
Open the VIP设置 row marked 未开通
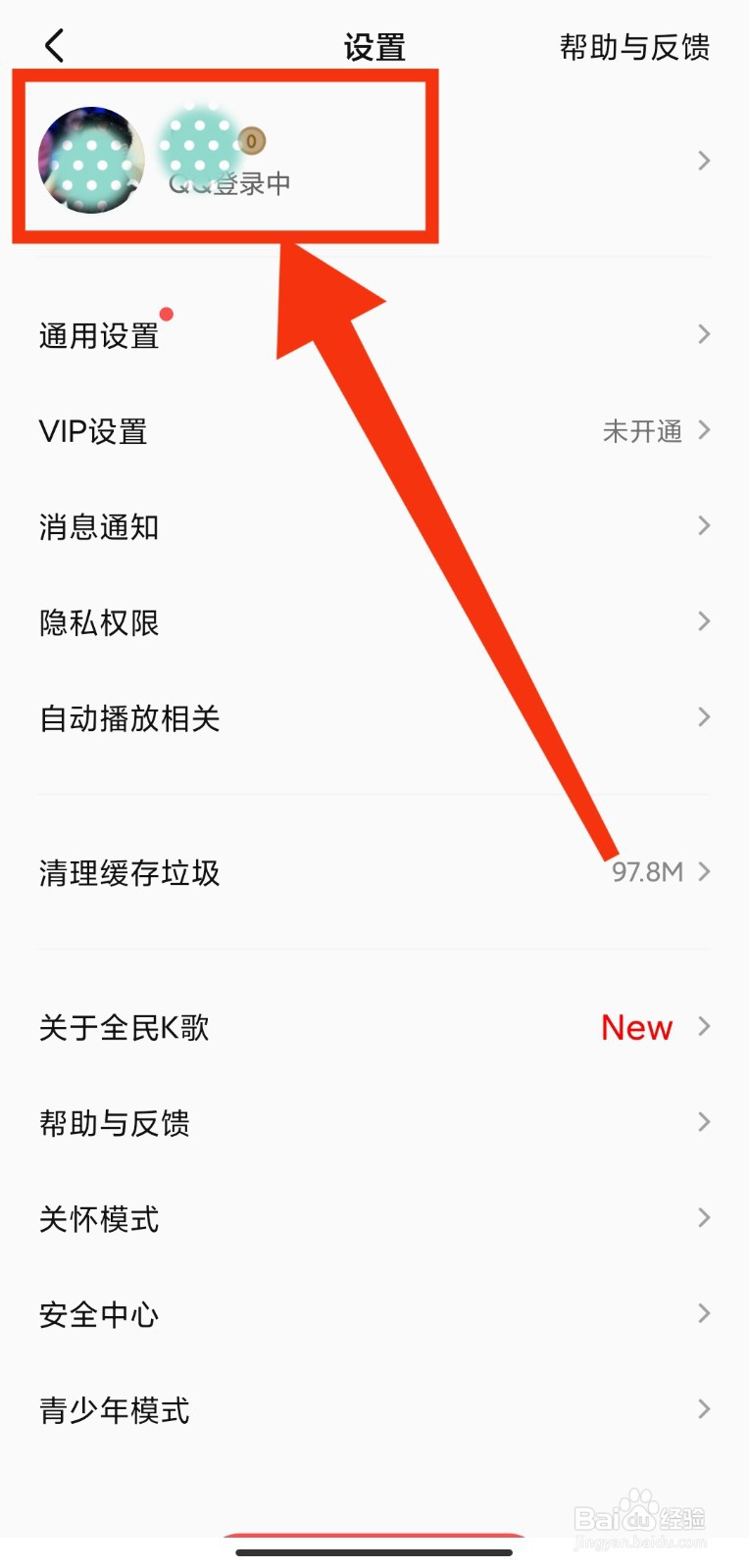[373, 431]
